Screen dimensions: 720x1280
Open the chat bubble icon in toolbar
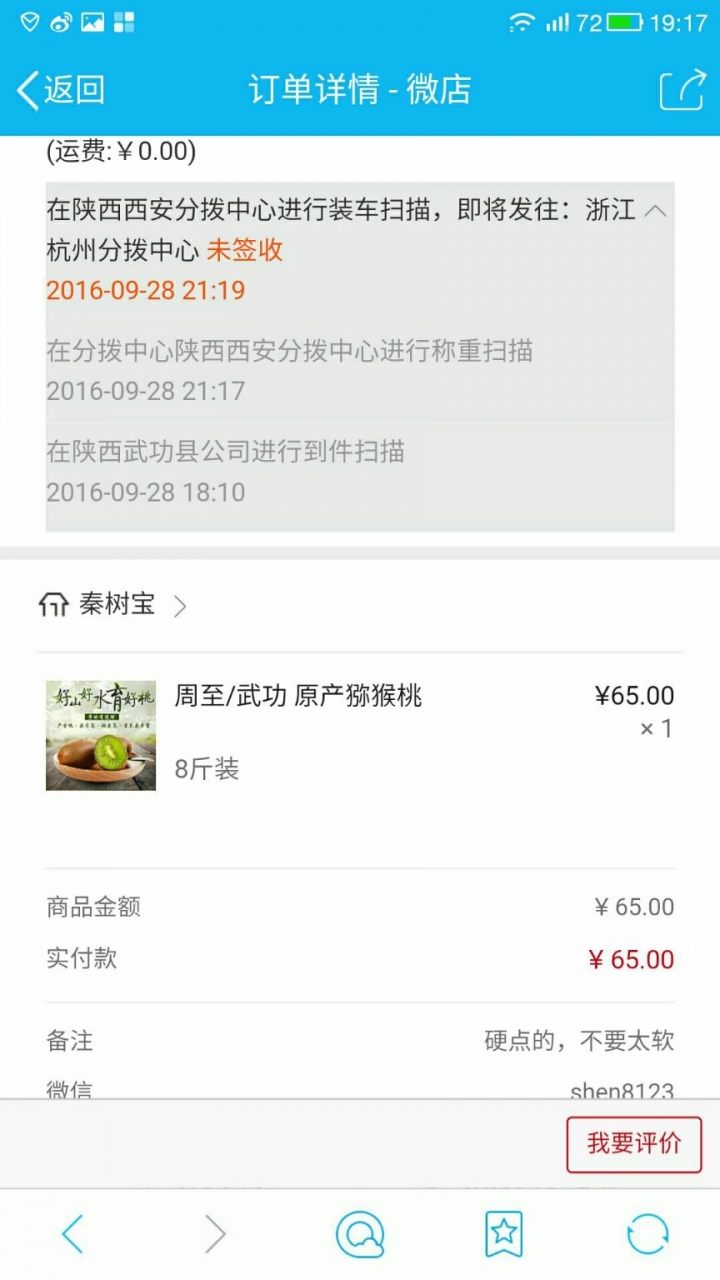pyautogui.click(x=360, y=1235)
